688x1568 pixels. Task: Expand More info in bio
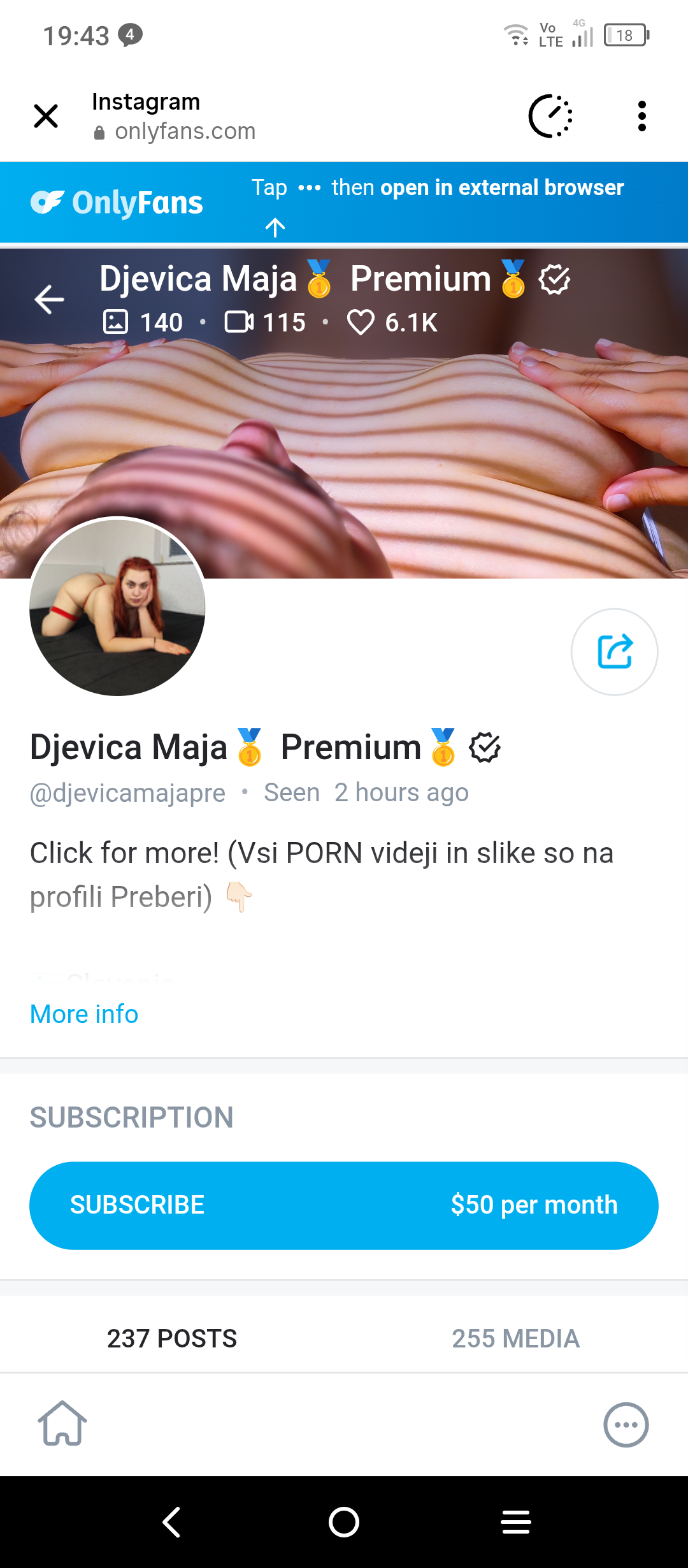[84, 1013]
